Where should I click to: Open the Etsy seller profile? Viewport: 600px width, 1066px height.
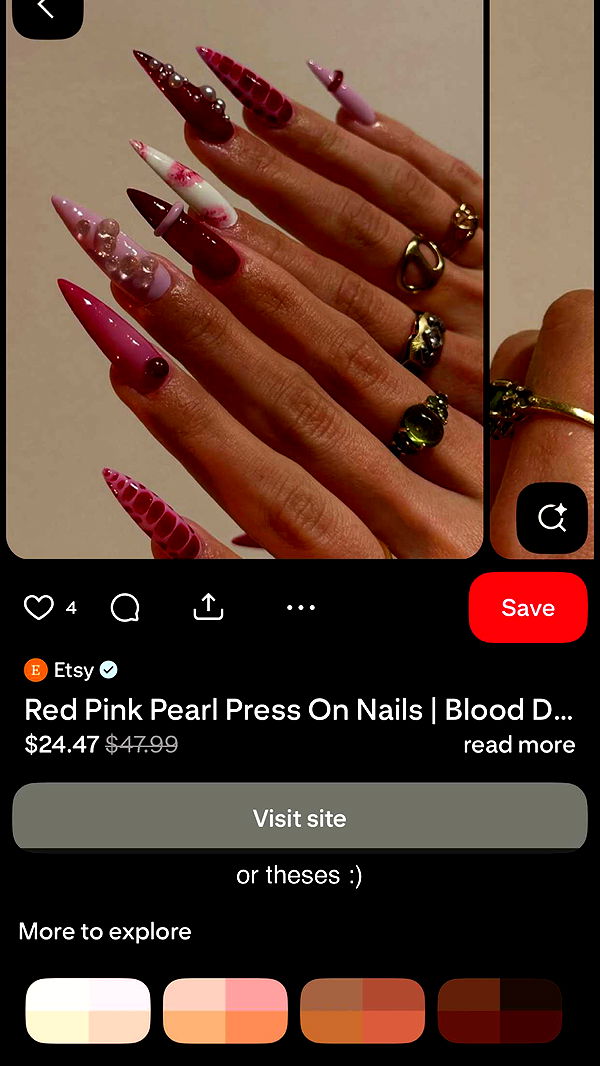pyautogui.click(x=72, y=670)
